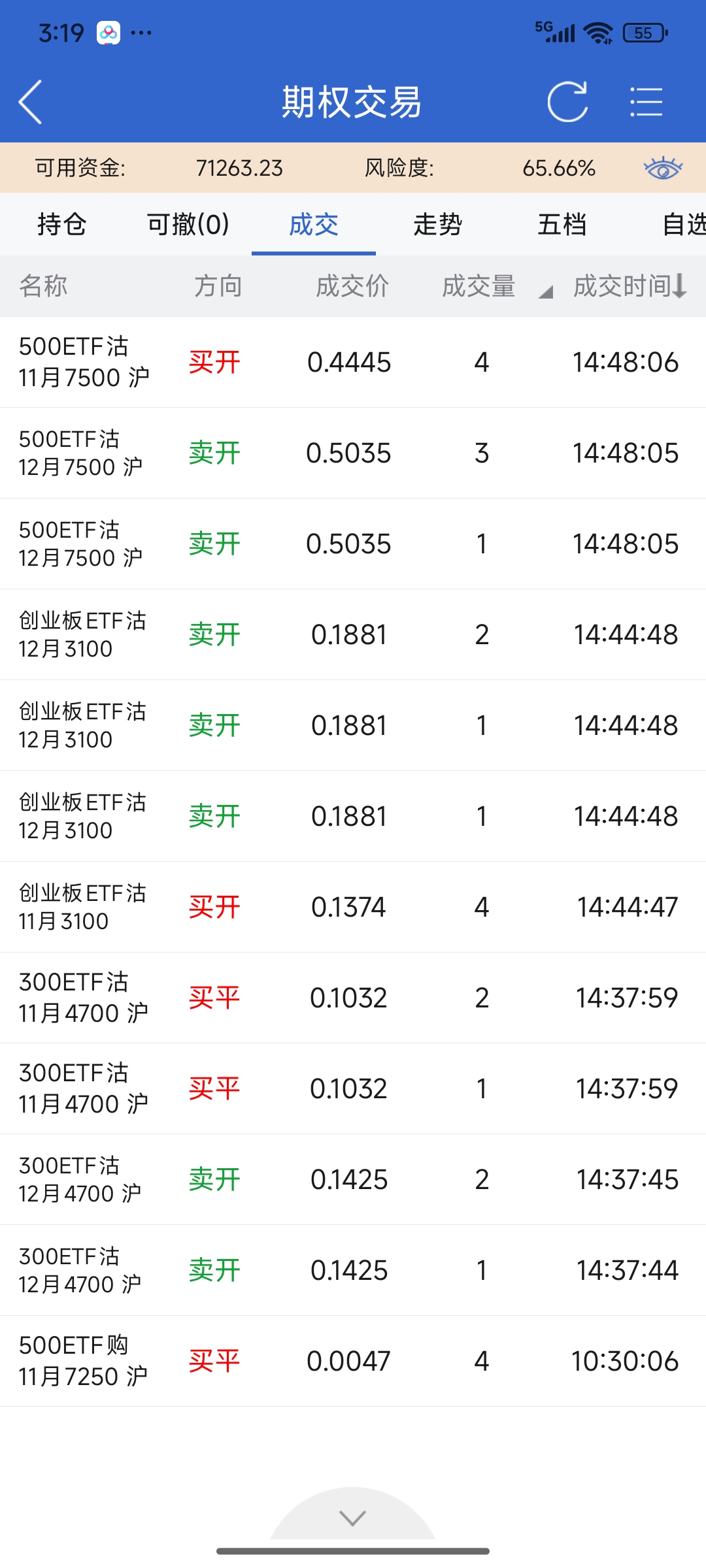Switch to the 可撤(0) tab
The image size is (706, 1568).
pos(188,224)
